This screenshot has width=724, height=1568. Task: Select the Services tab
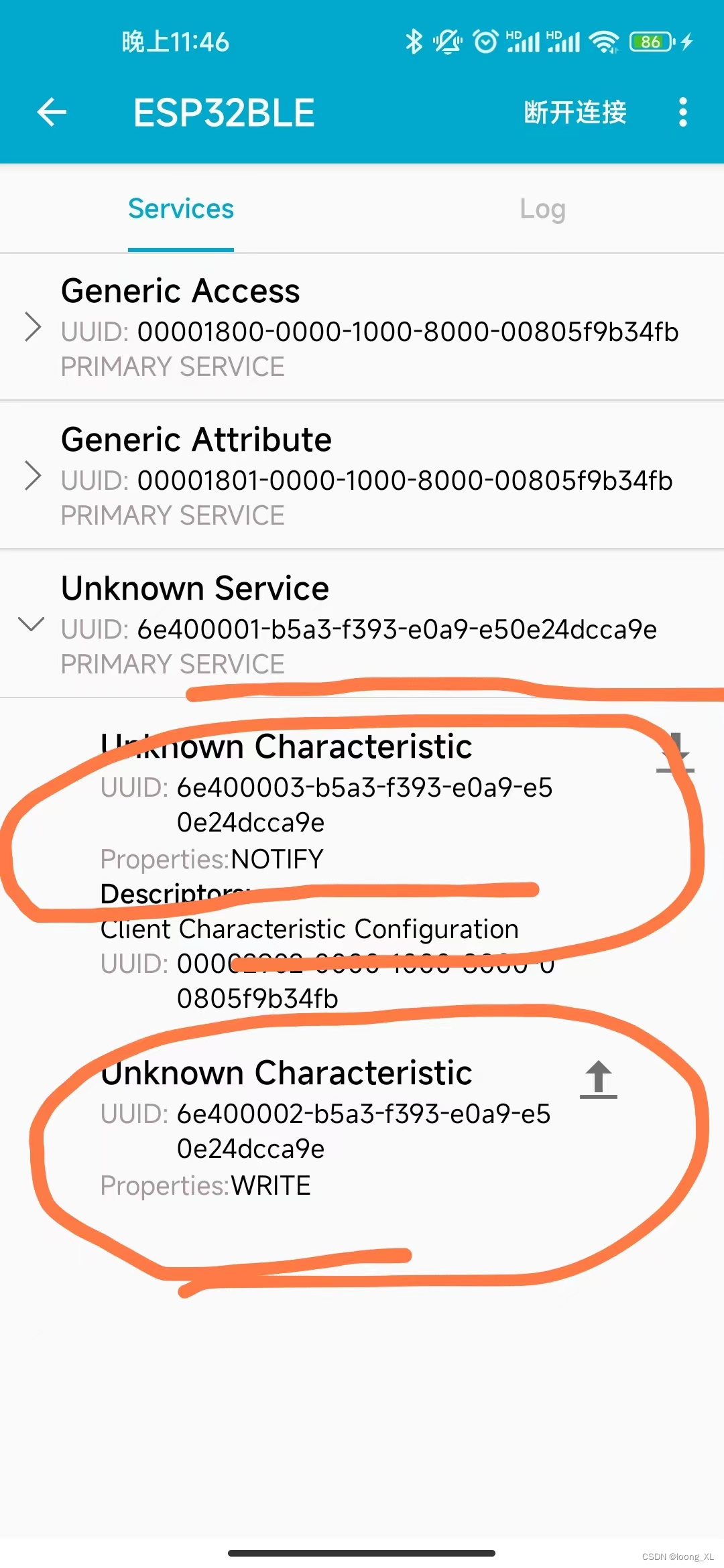click(x=181, y=209)
